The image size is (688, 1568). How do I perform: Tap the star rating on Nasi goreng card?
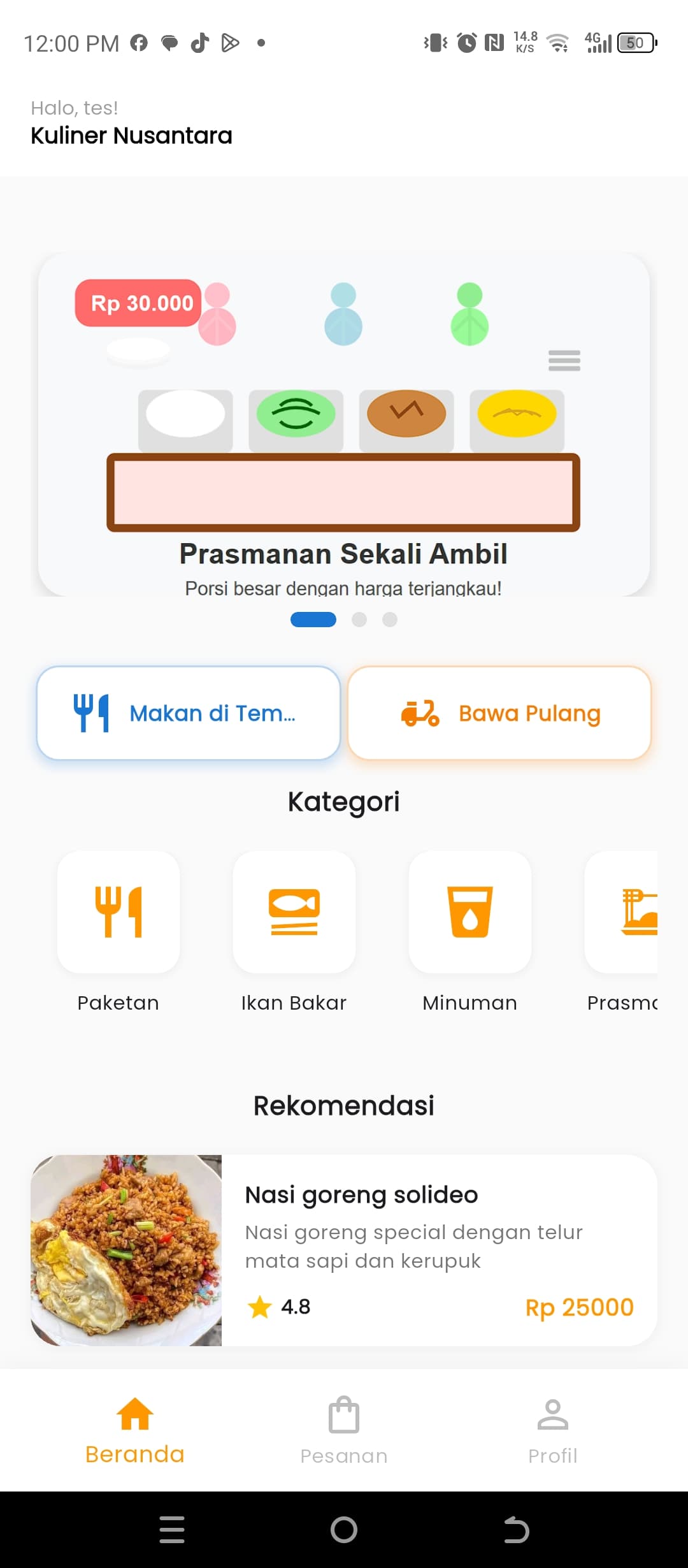[259, 1306]
